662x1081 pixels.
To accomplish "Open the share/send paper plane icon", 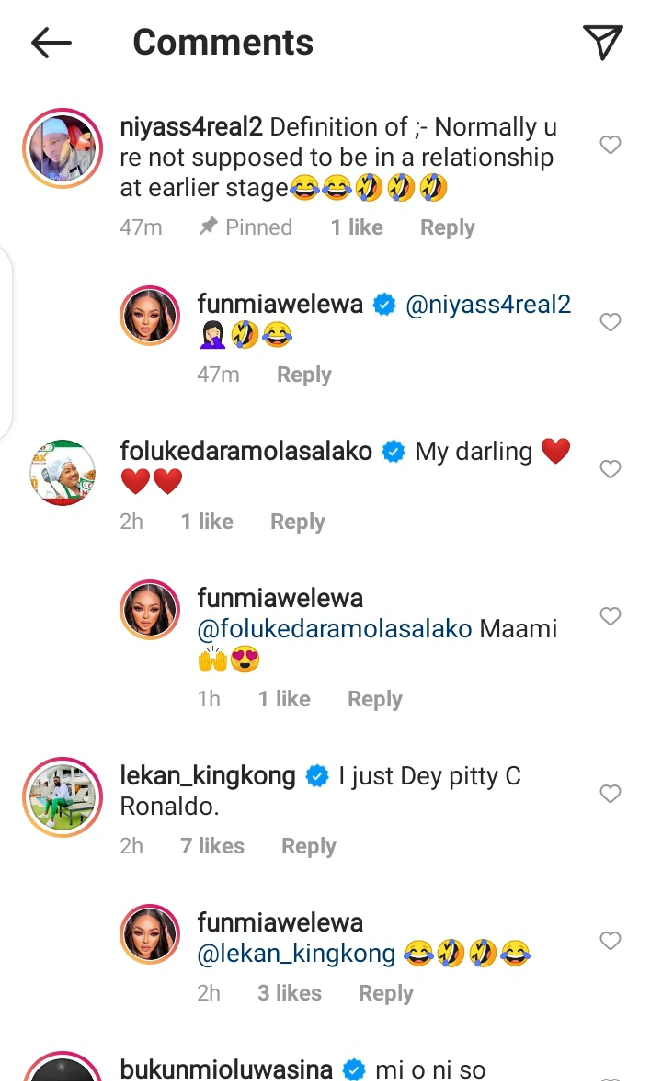I will coord(603,42).
